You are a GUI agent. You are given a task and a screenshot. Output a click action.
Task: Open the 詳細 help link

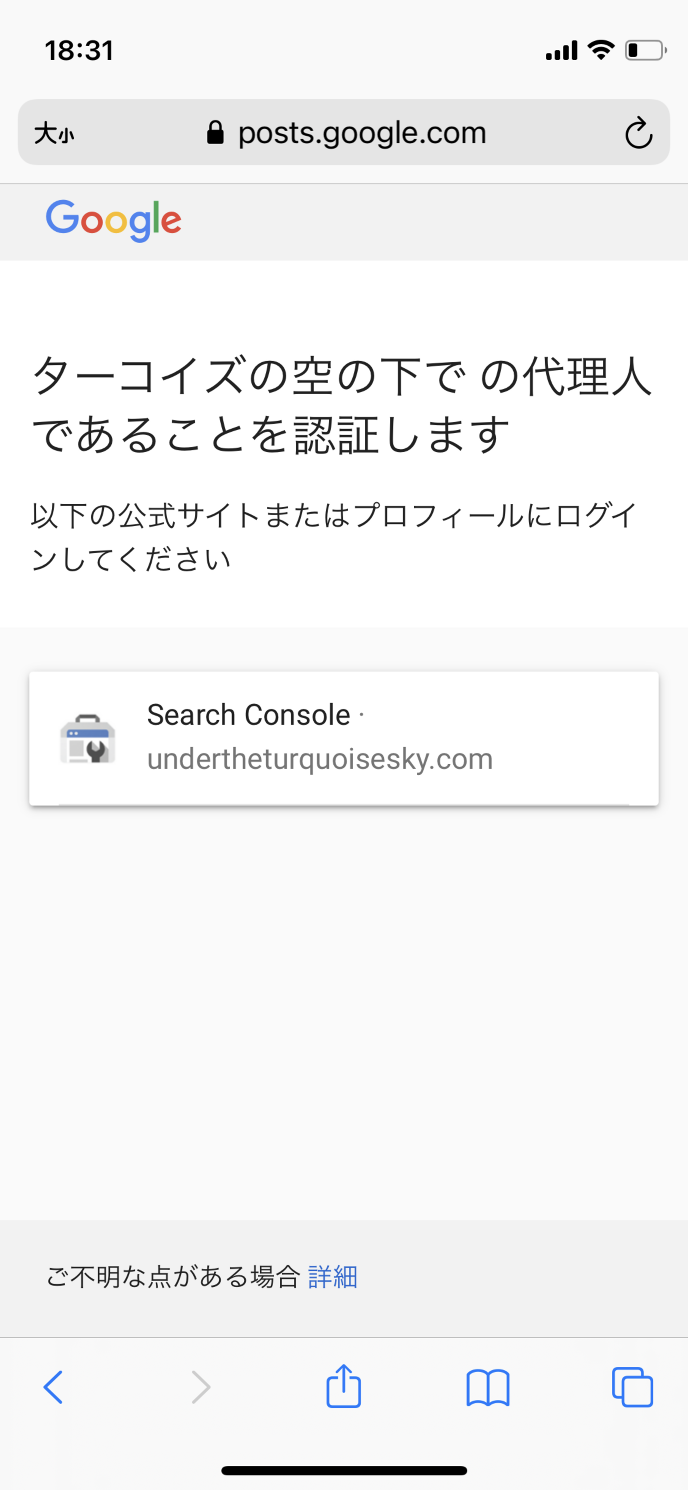[333, 1276]
